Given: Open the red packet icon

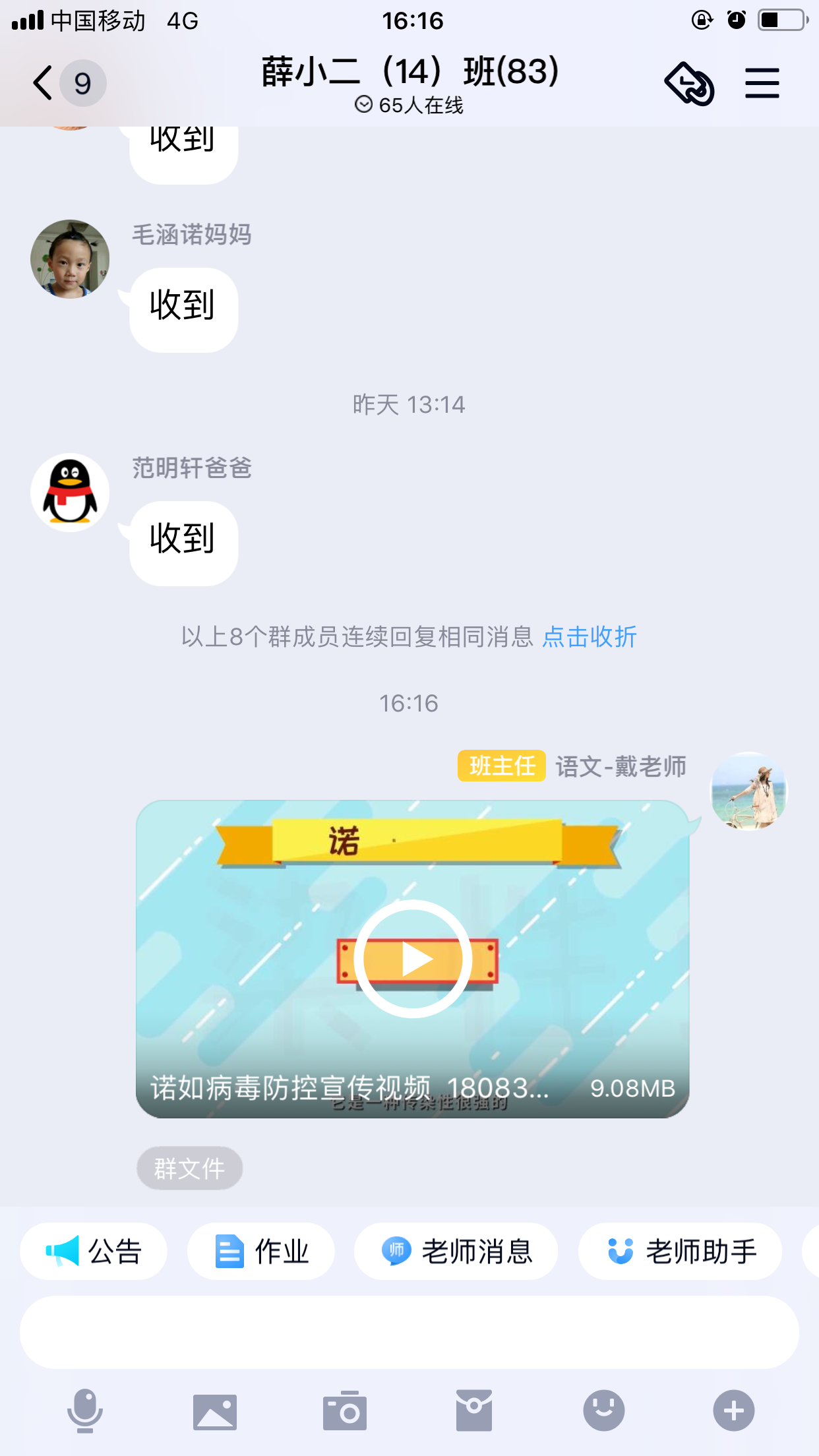Looking at the screenshot, I should 474,1411.
